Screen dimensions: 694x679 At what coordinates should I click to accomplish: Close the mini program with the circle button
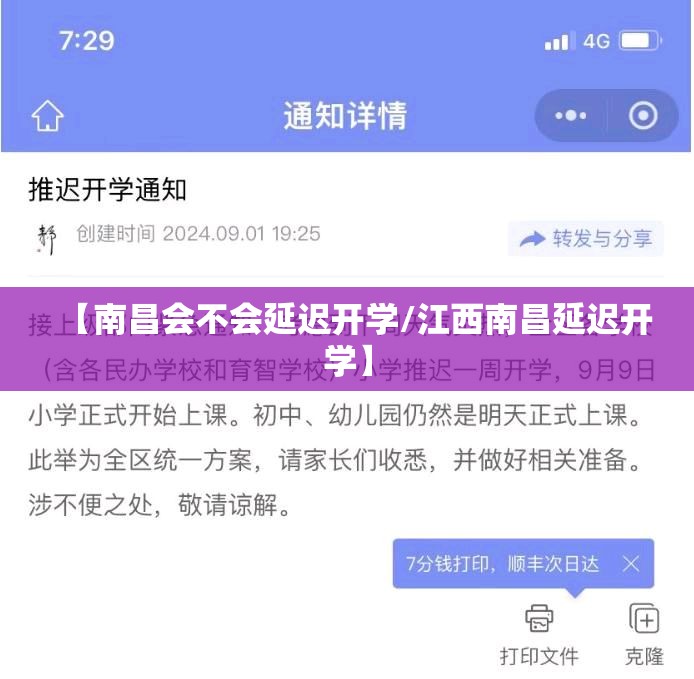[x=643, y=116]
